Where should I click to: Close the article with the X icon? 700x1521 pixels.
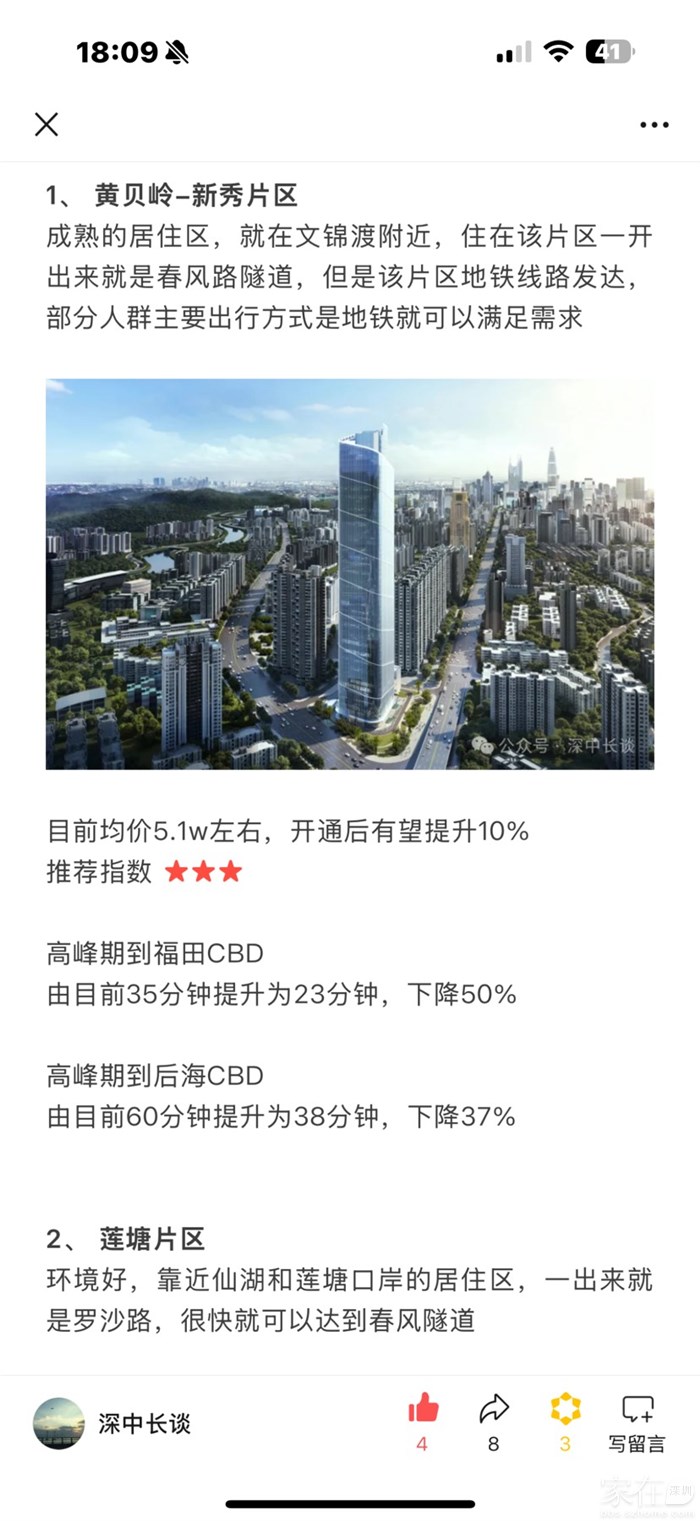pos(47,124)
